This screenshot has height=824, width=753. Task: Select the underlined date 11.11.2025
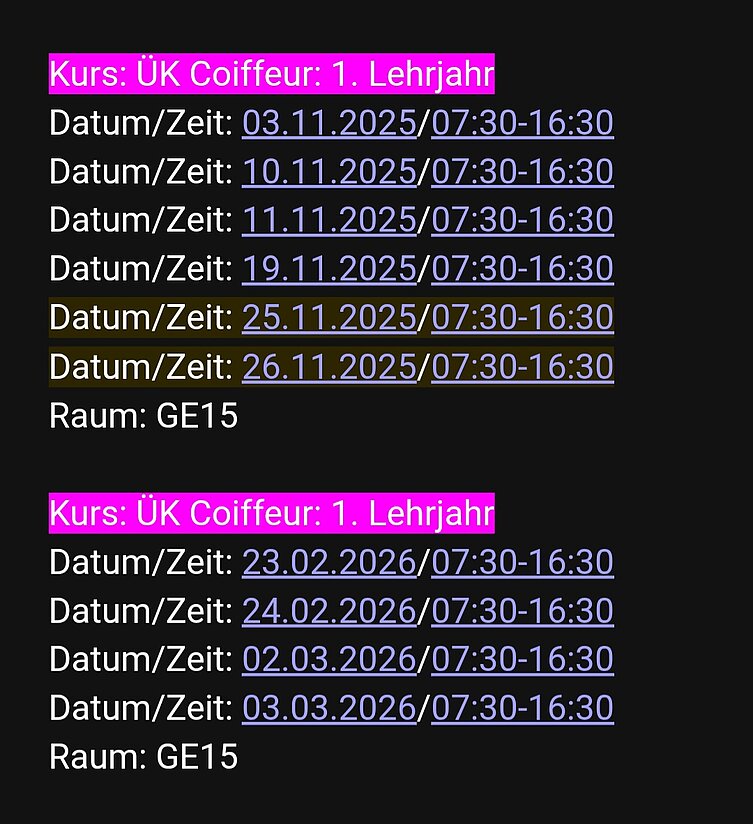329,220
